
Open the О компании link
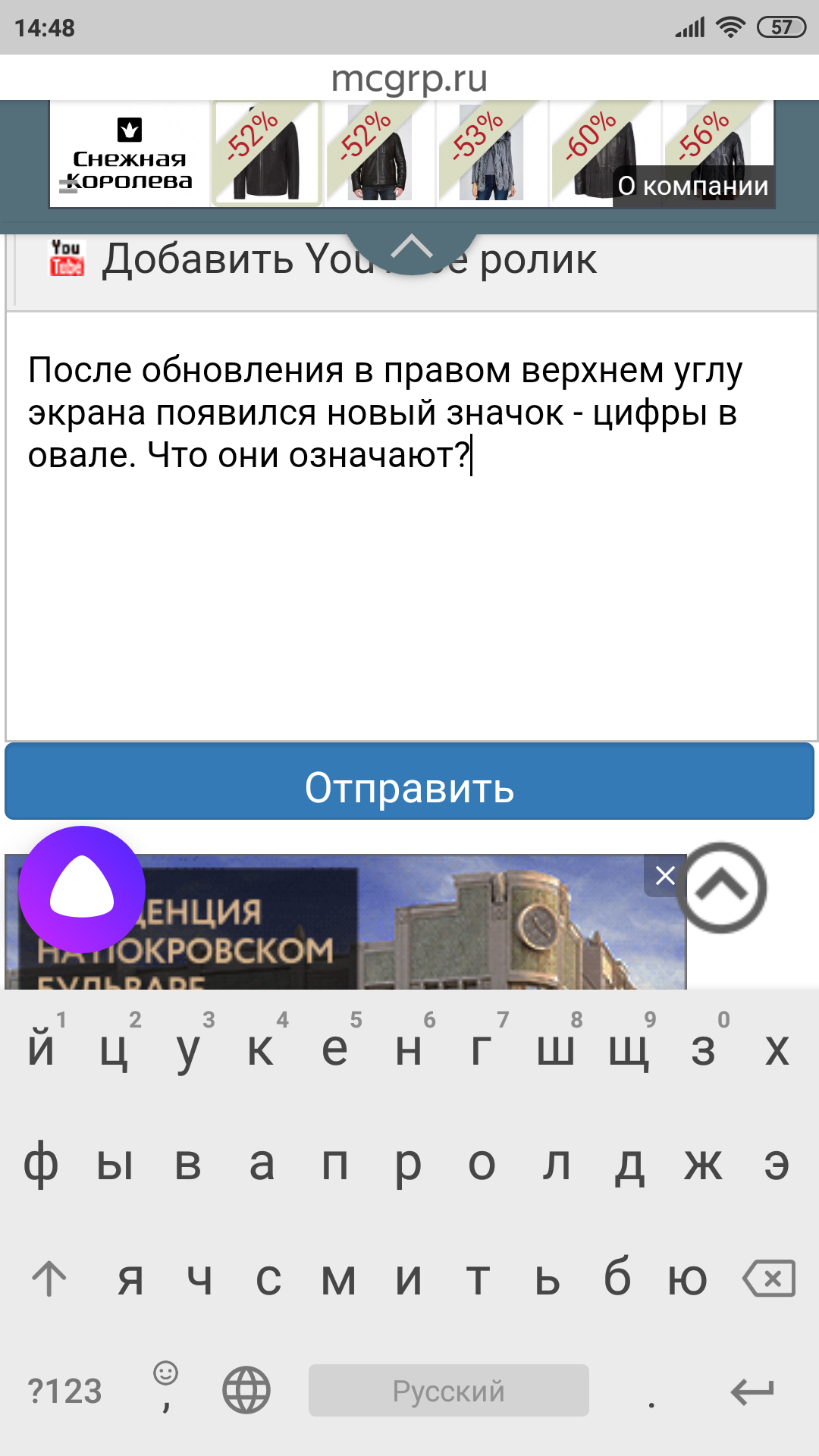[x=693, y=186]
